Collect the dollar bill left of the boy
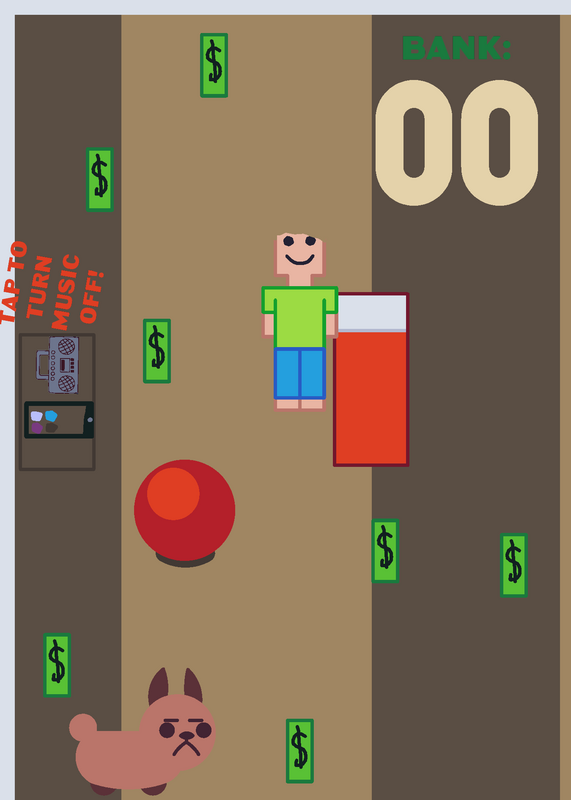571x800 pixels. pos(157,351)
